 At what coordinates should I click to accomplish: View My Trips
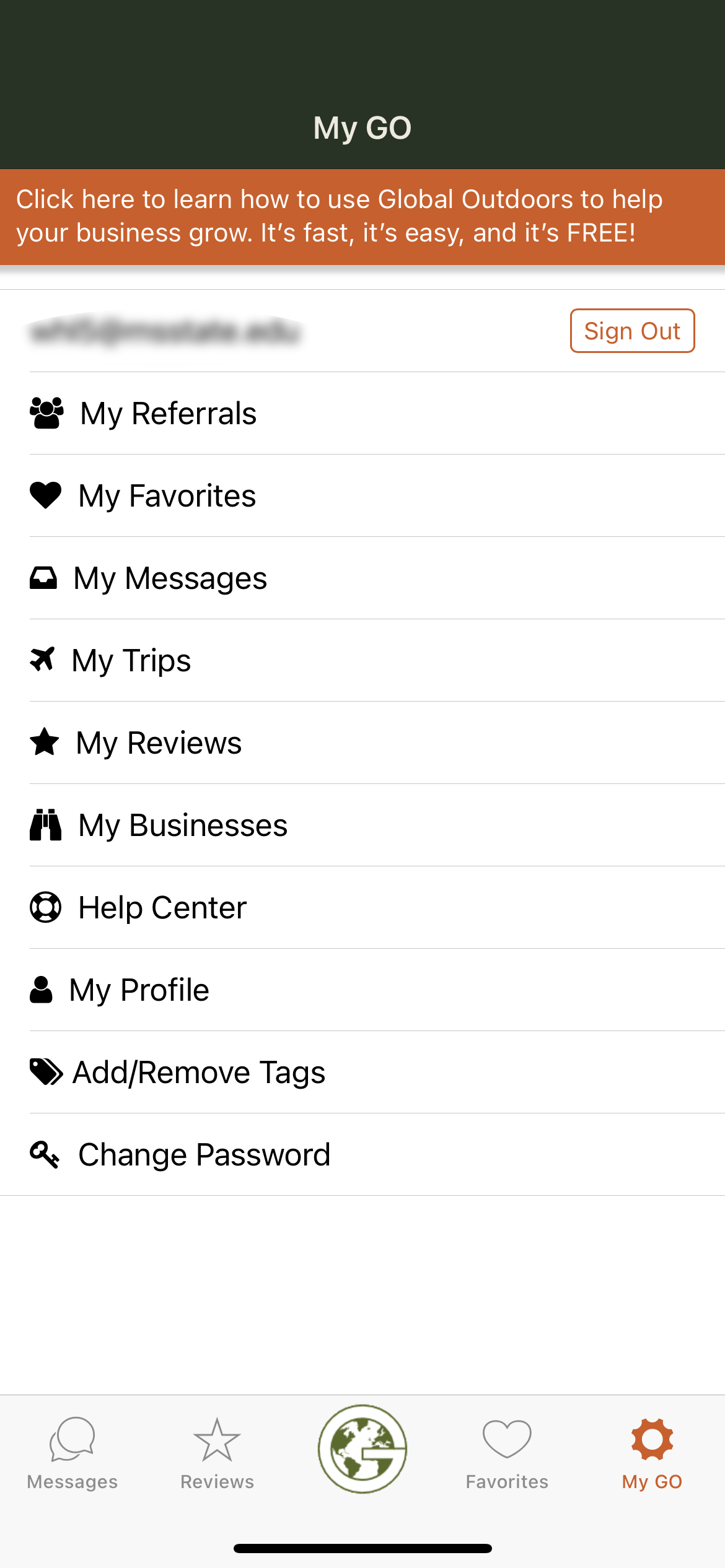click(362, 660)
